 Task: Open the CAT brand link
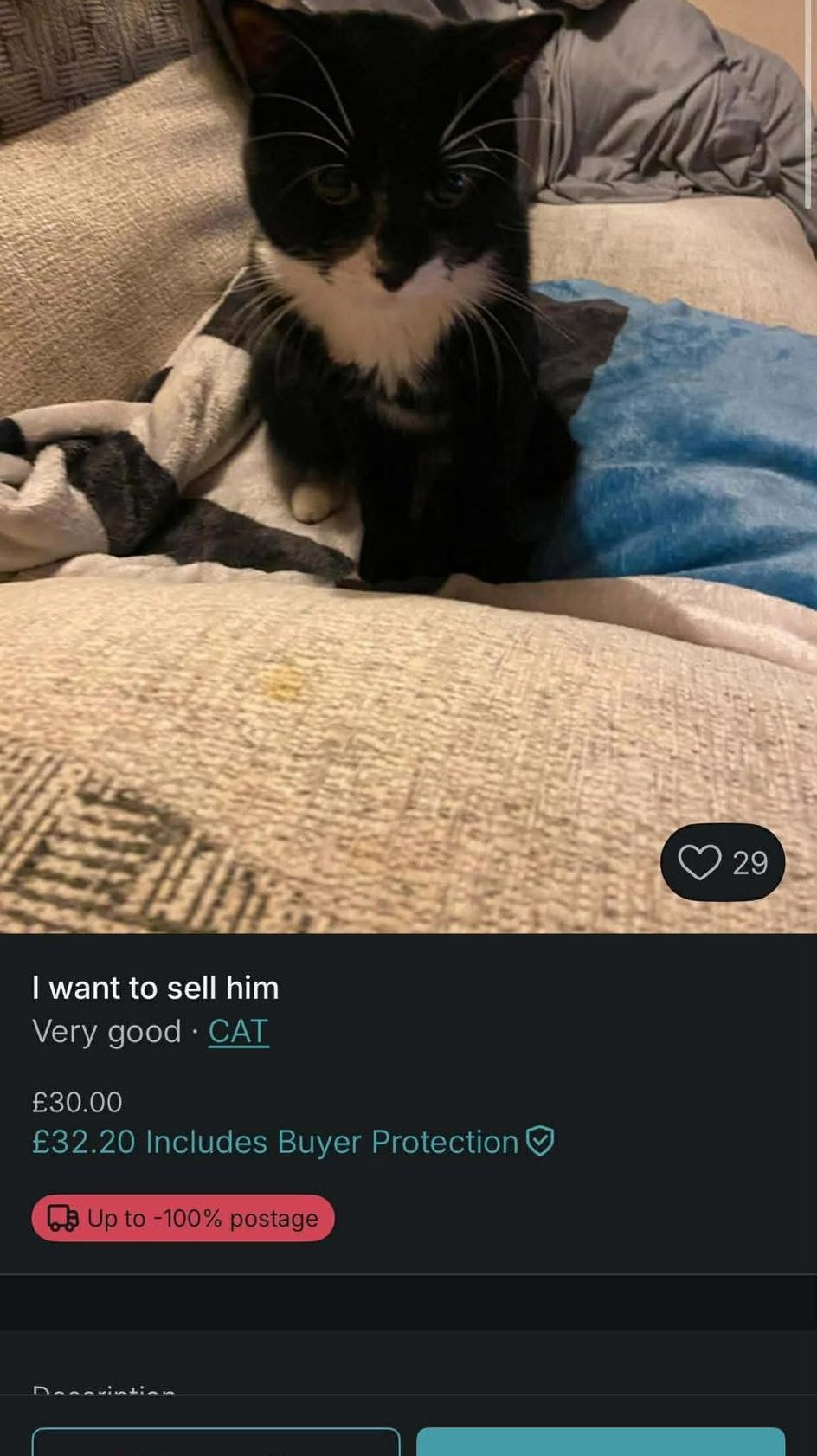pyautogui.click(x=237, y=1031)
